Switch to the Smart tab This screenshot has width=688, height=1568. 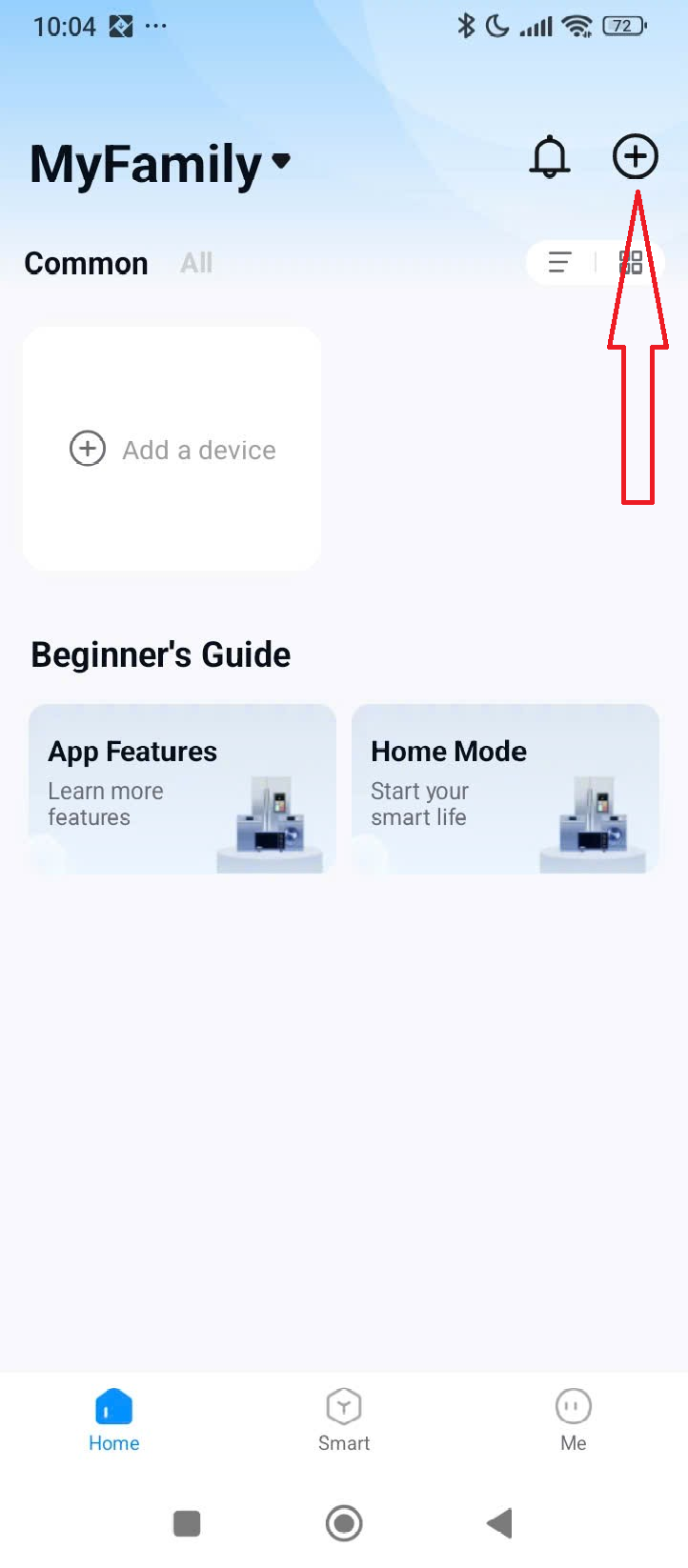(x=343, y=1419)
